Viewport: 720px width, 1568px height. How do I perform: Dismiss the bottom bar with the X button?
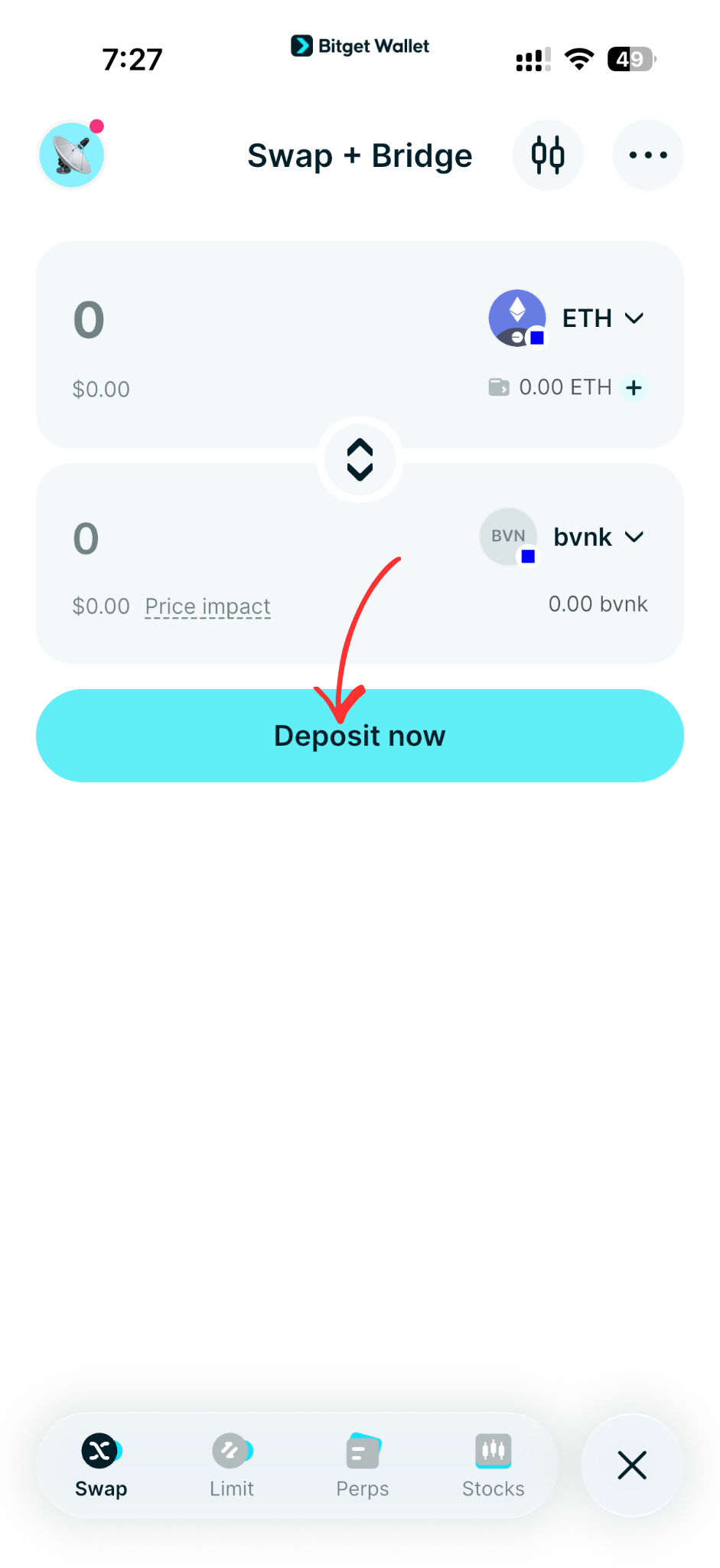(x=632, y=1465)
